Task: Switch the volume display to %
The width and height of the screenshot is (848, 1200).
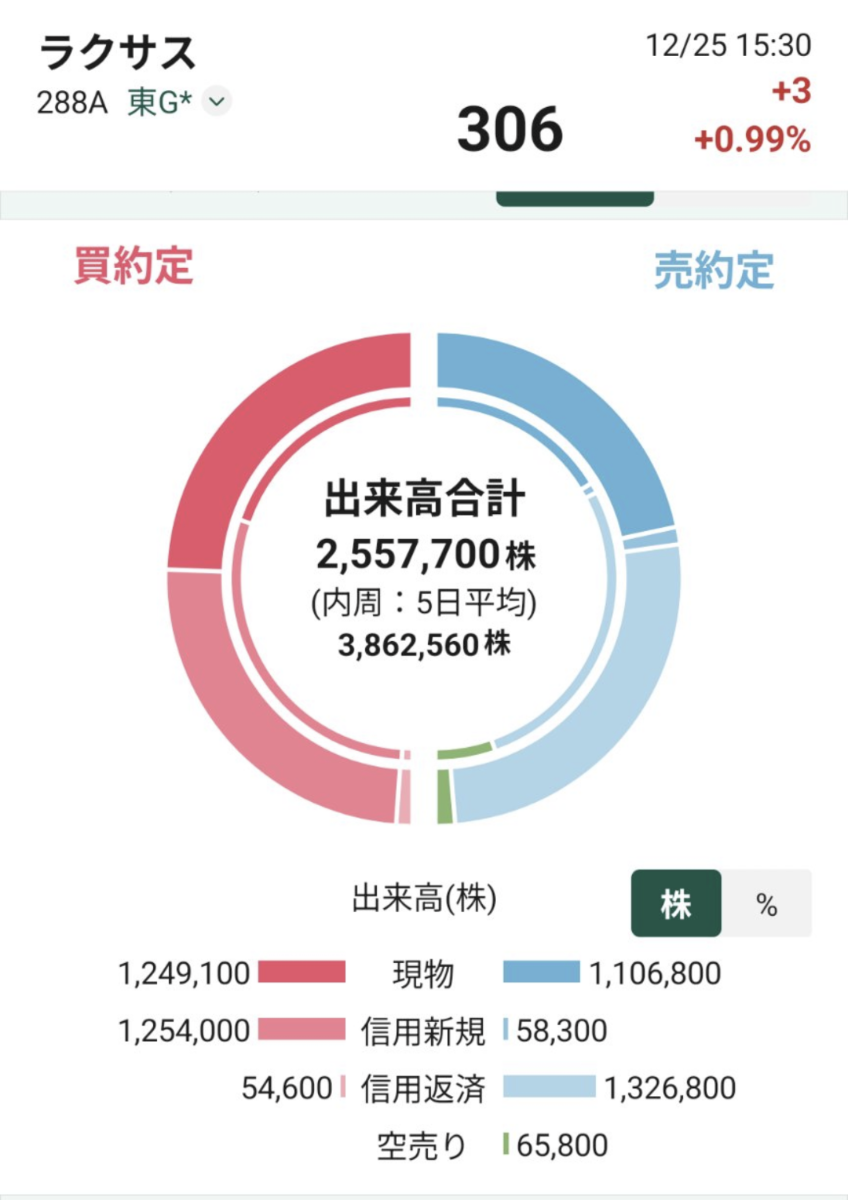Action: [766, 904]
